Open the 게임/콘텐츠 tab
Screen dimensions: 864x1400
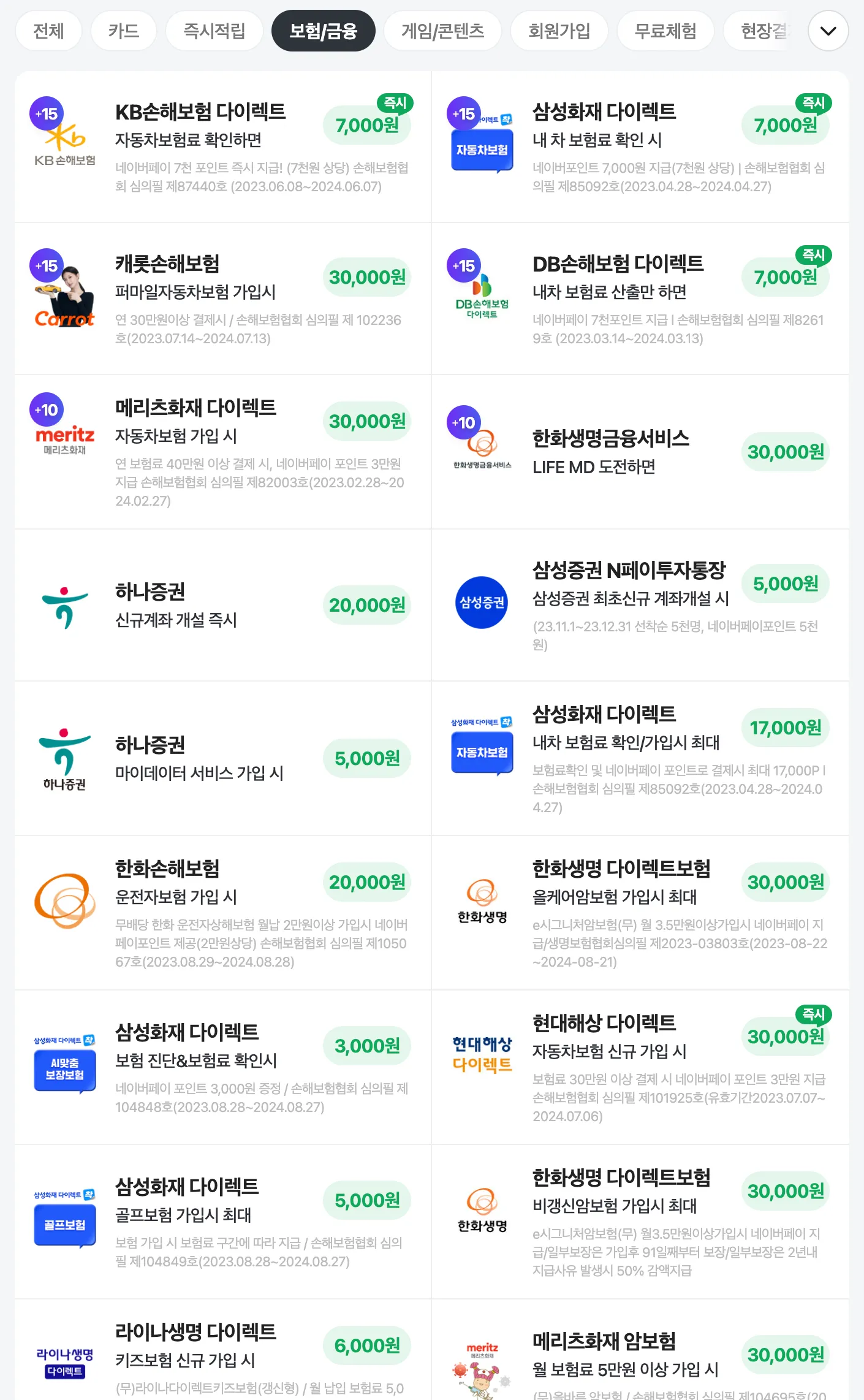click(x=442, y=31)
